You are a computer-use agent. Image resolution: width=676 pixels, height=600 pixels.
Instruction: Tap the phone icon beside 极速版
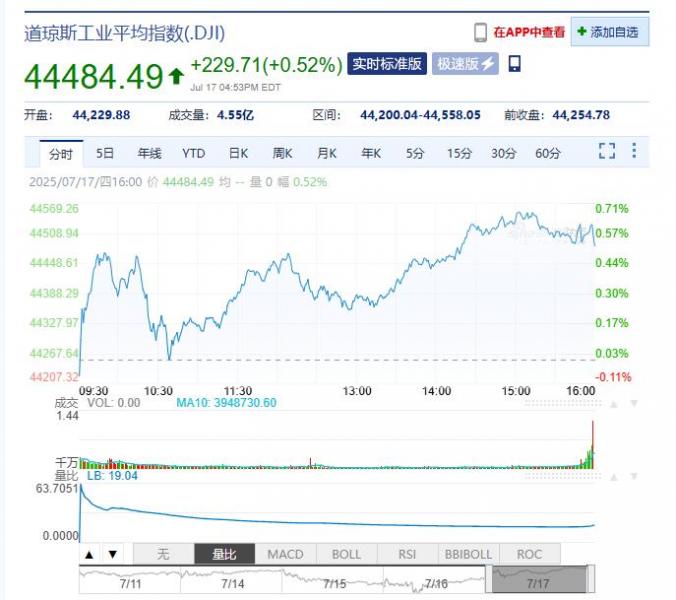[514, 64]
